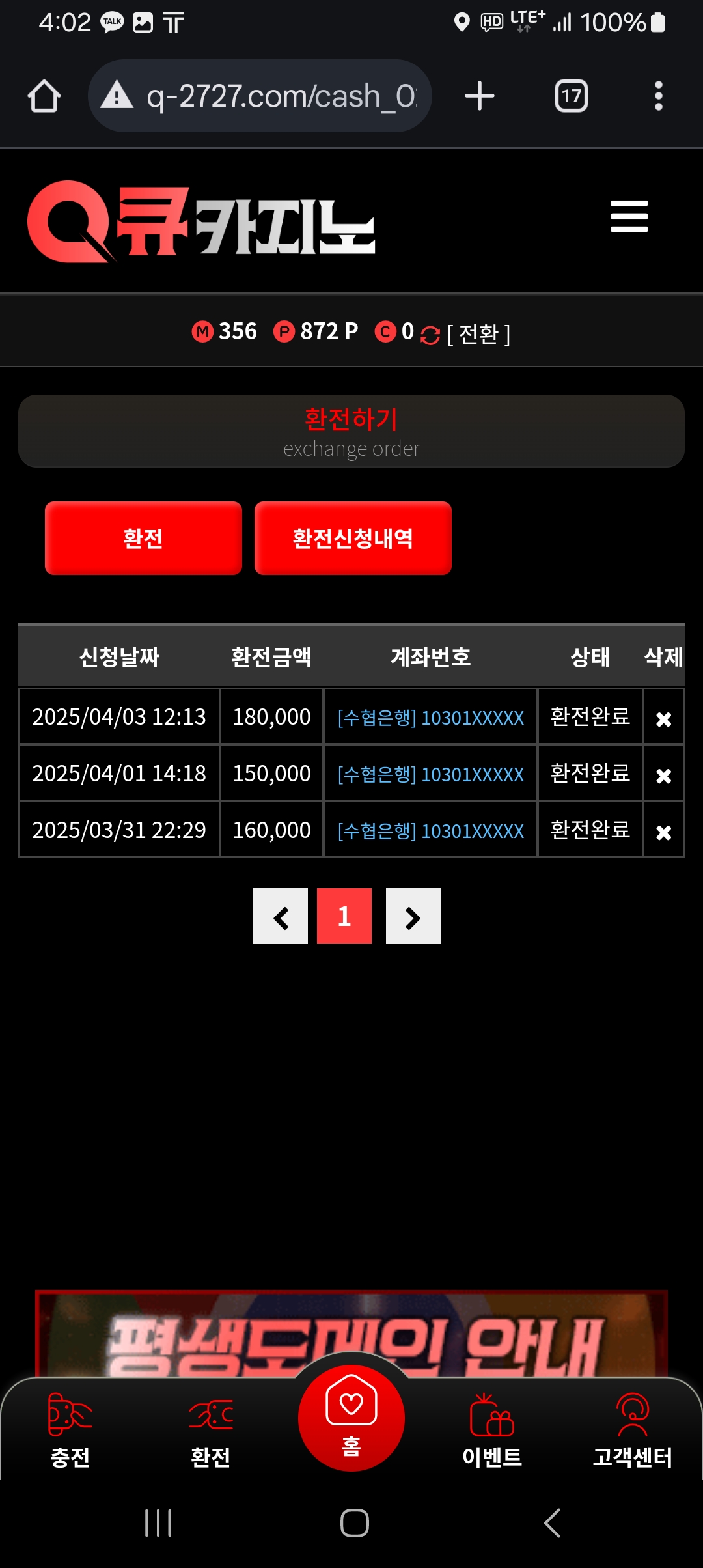Go to the previous page arrow
Image resolution: width=703 pixels, height=1568 pixels.
pos(281,916)
